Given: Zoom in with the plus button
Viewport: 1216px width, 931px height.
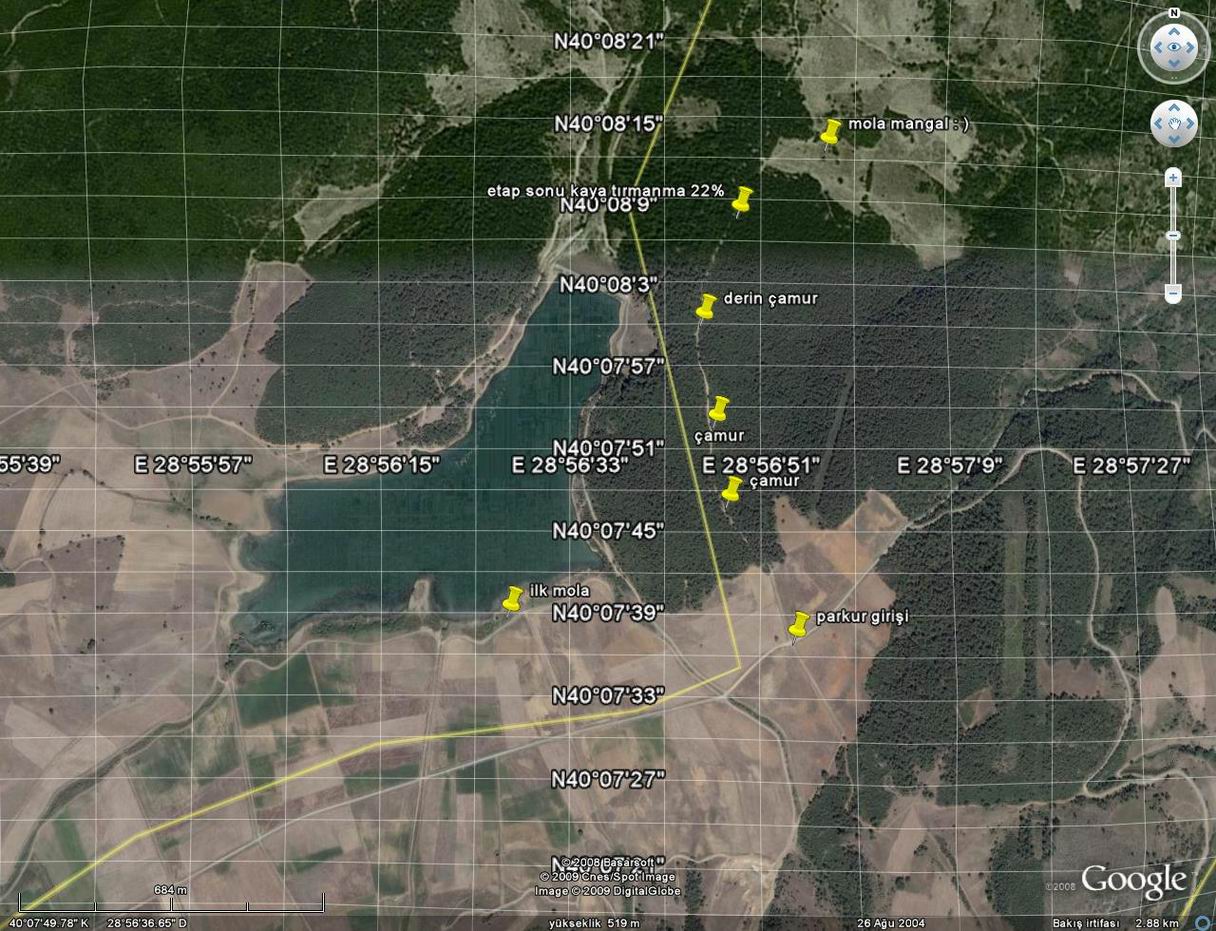Looking at the screenshot, I should 1174,178.
